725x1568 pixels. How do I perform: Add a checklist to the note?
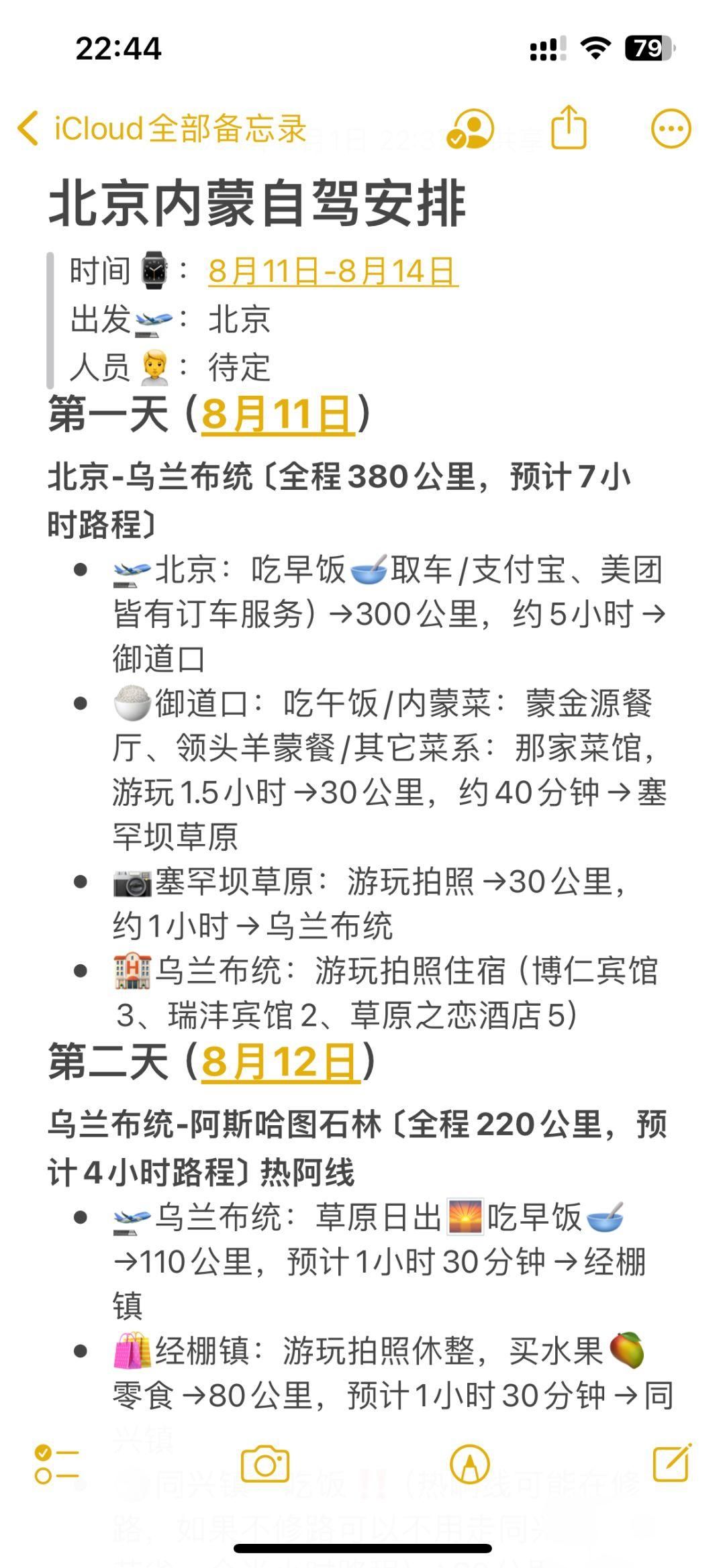[x=56, y=1463]
